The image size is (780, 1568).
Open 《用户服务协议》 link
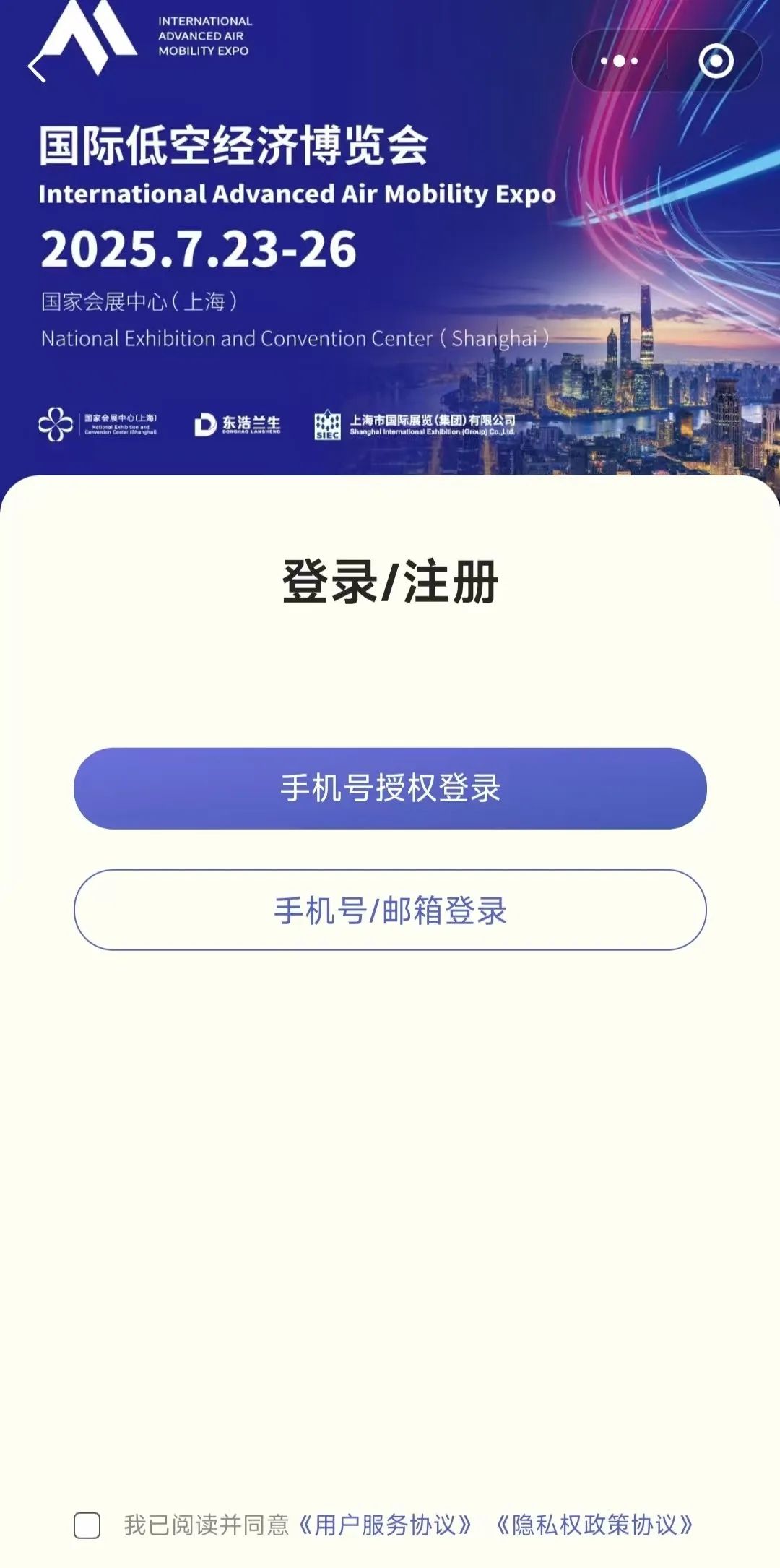[385, 1525]
